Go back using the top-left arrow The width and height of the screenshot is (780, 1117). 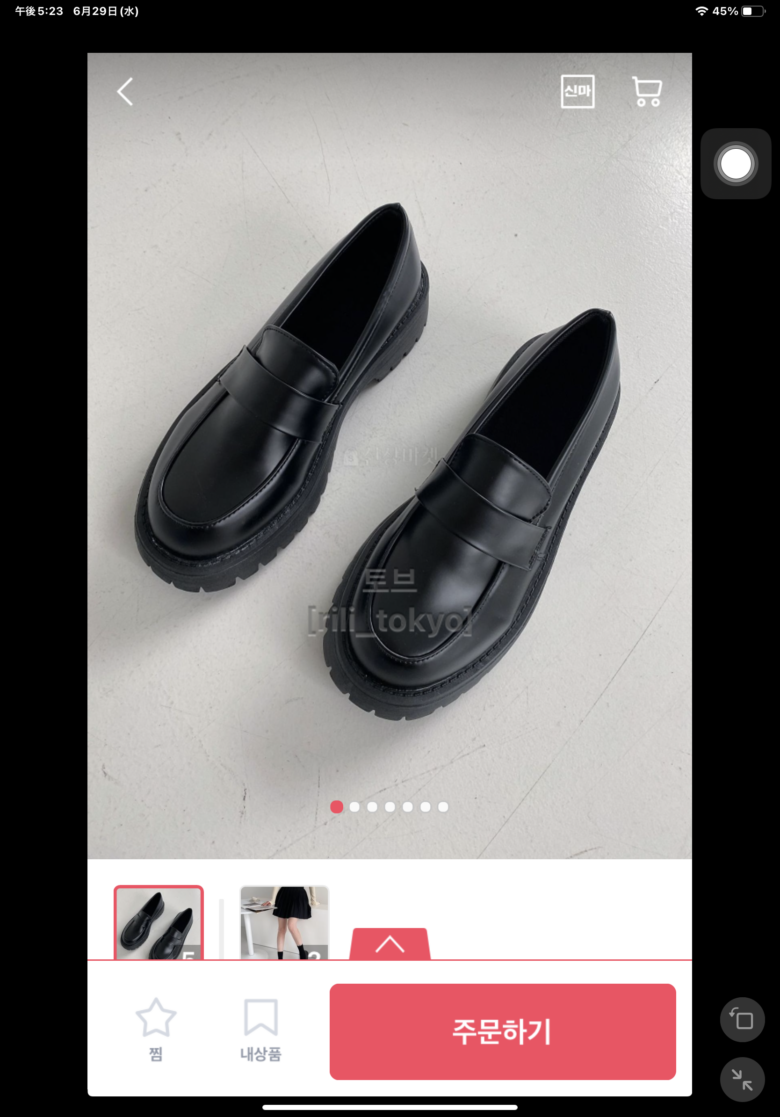(x=125, y=92)
